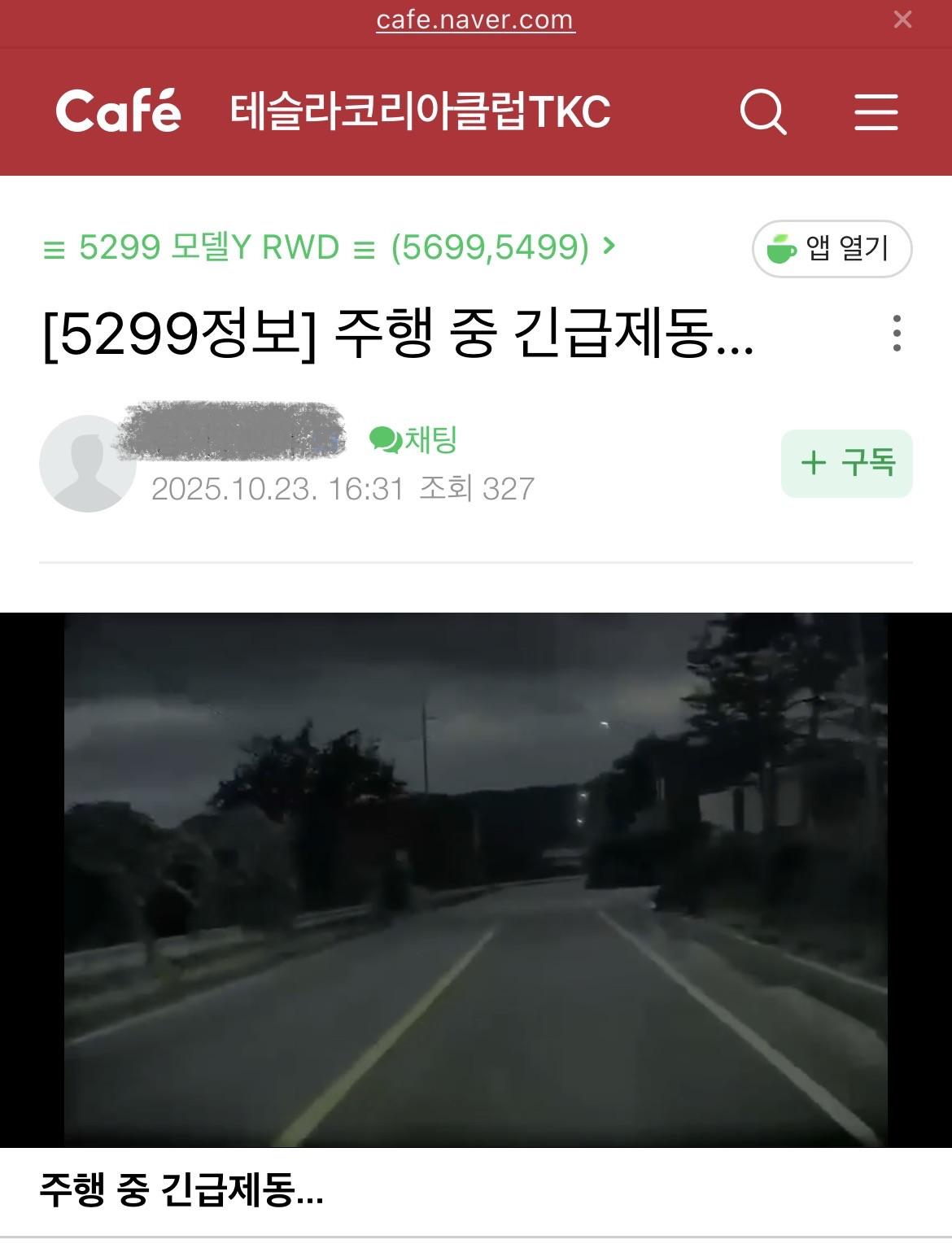Image resolution: width=952 pixels, height=1248 pixels.
Task: Tap the cafe.naver.com address link
Action: (x=475, y=20)
